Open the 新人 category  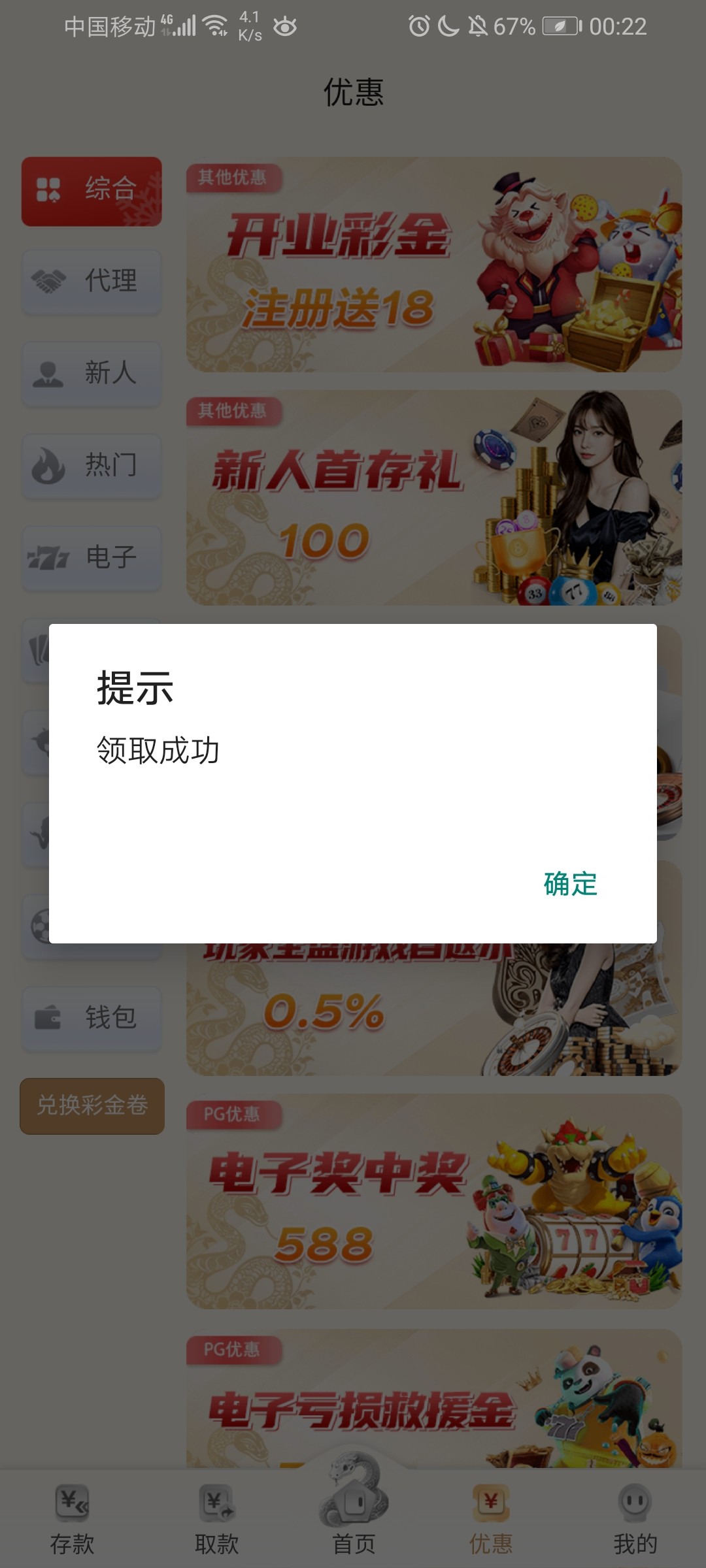pos(92,374)
